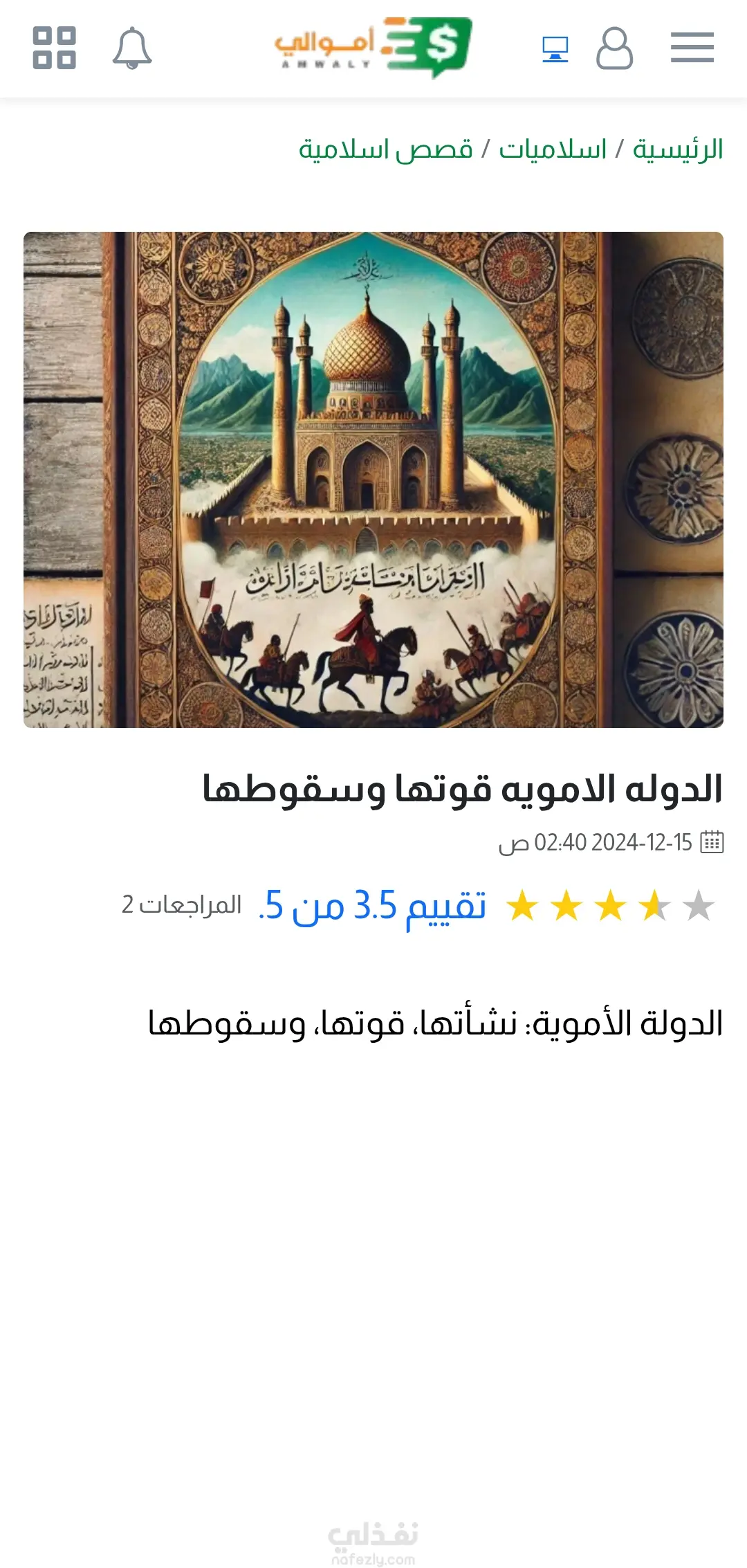Viewport: 747px width, 1568px height.
Task: Open the Umayyad state article image
Action: 373,480
